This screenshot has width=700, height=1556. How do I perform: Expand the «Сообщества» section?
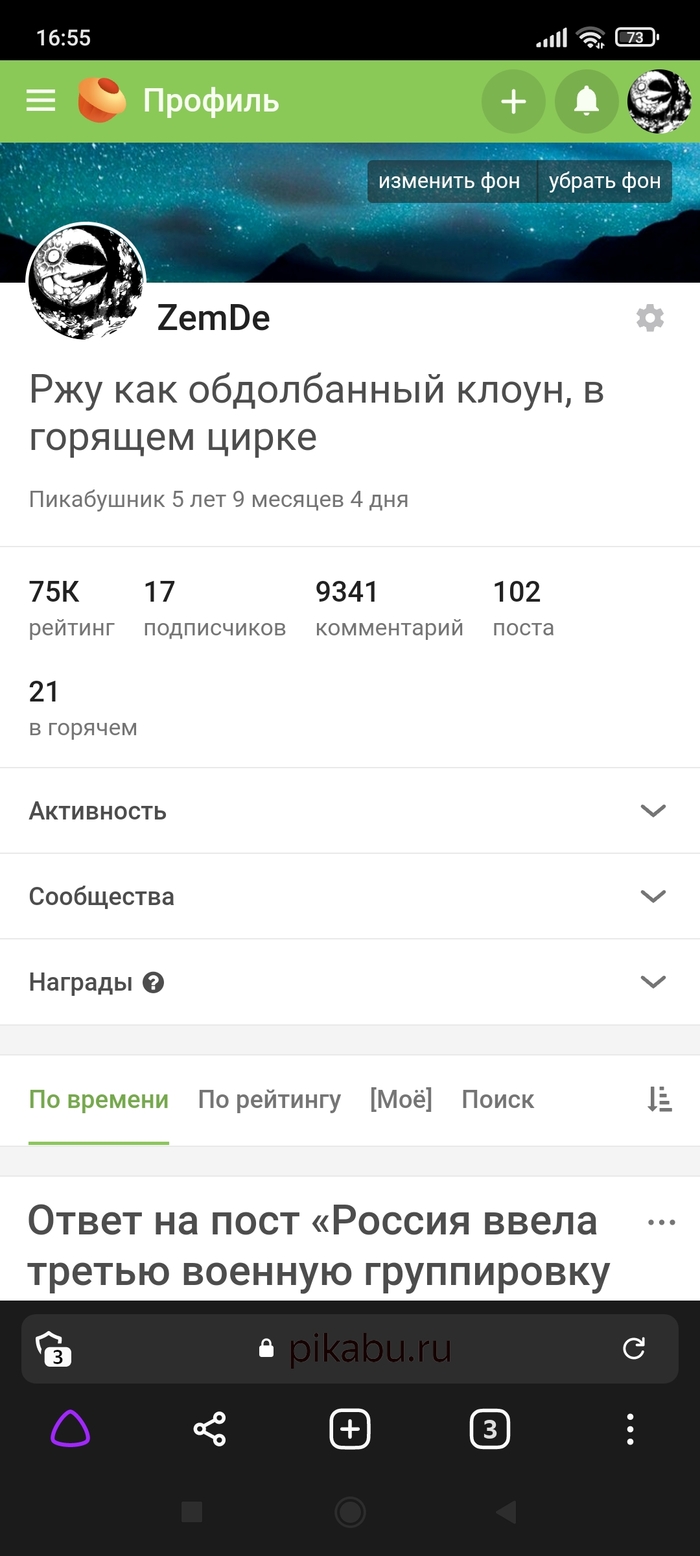[x=653, y=896]
